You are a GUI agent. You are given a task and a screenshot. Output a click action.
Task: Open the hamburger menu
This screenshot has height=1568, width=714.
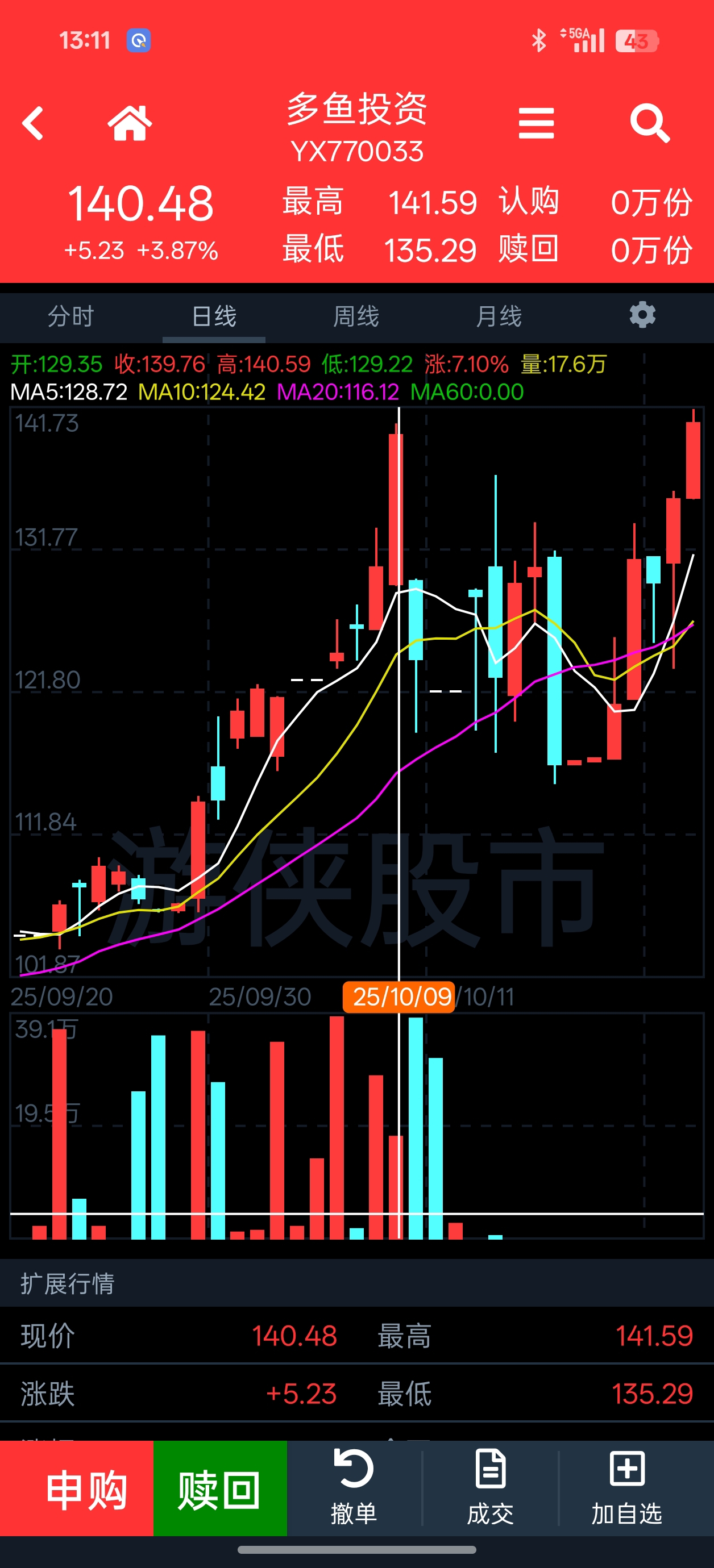(x=536, y=123)
